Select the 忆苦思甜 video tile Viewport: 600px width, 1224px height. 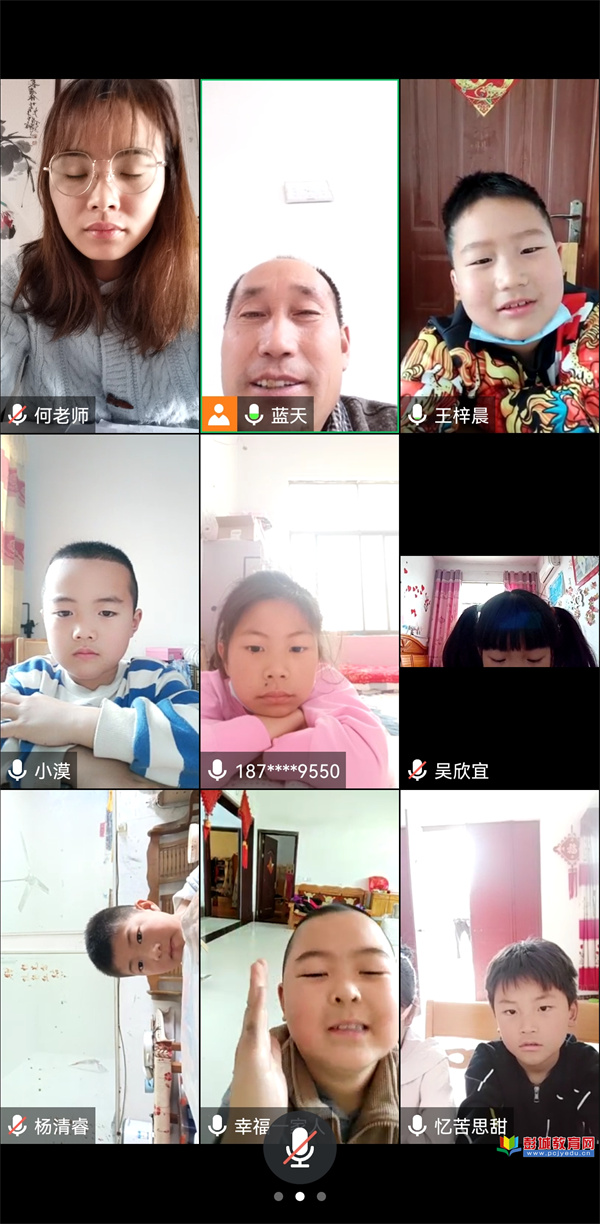click(500, 965)
